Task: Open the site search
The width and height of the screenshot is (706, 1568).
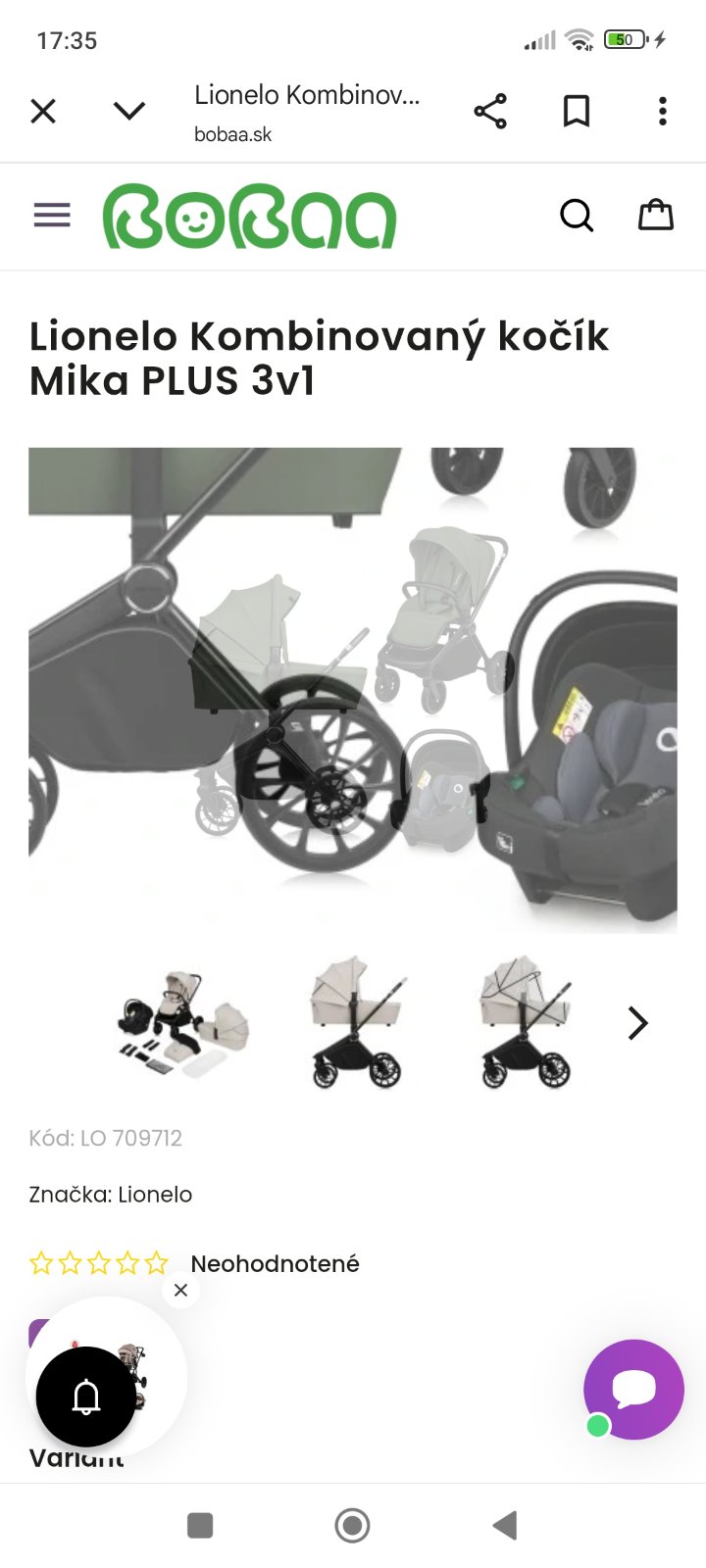Action: tap(577, 215)
